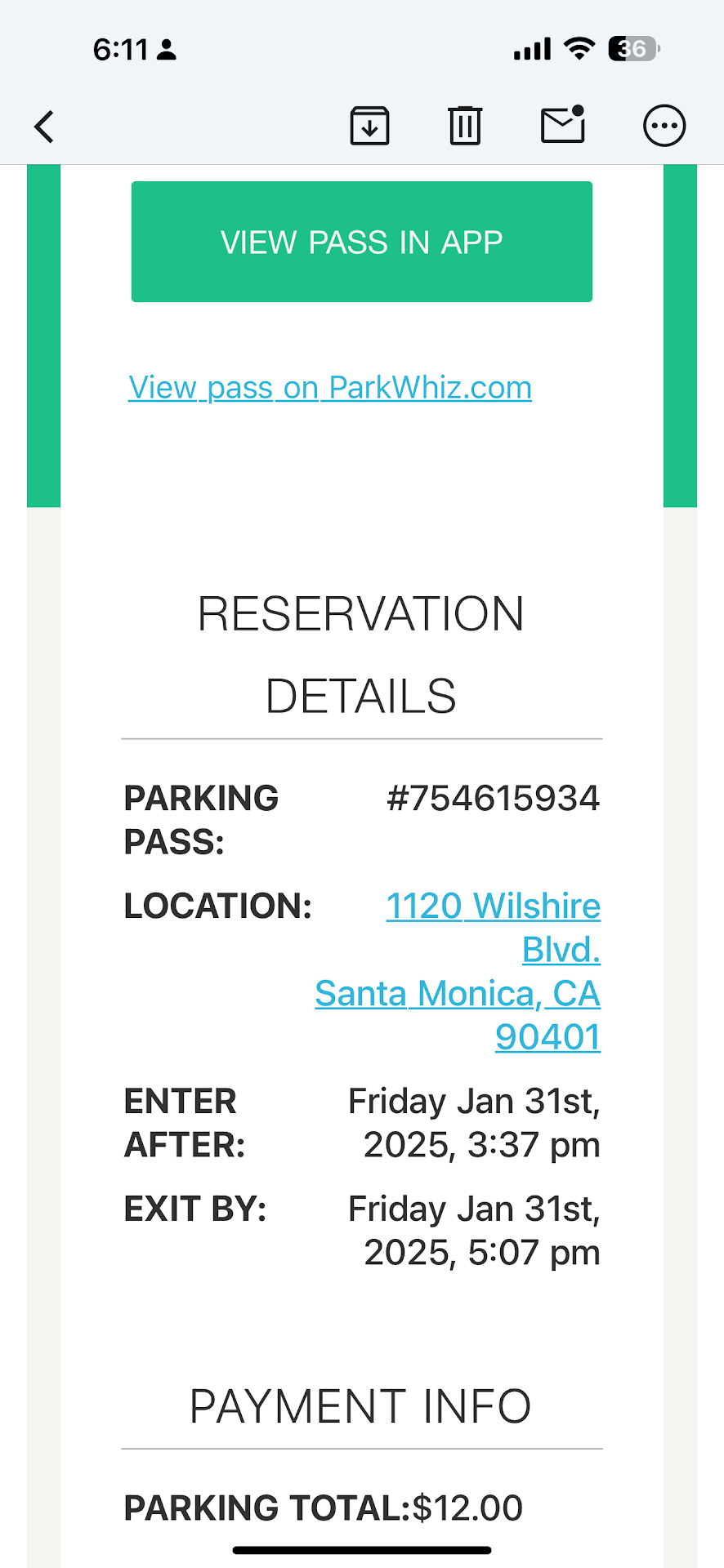The image size is (724, 1568).
Task: Open the more options menu
Action: 664,126
